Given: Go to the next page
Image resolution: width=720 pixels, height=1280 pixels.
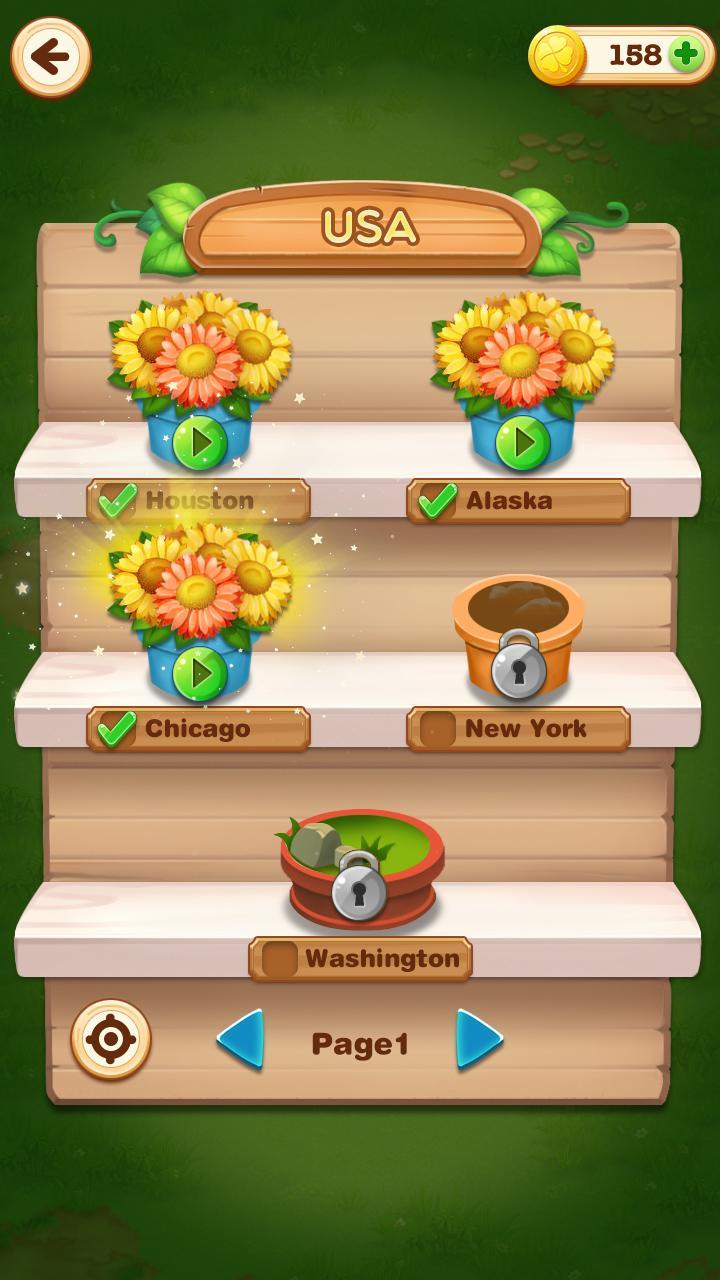Looking at the screenshot, I should (478, 1040).
